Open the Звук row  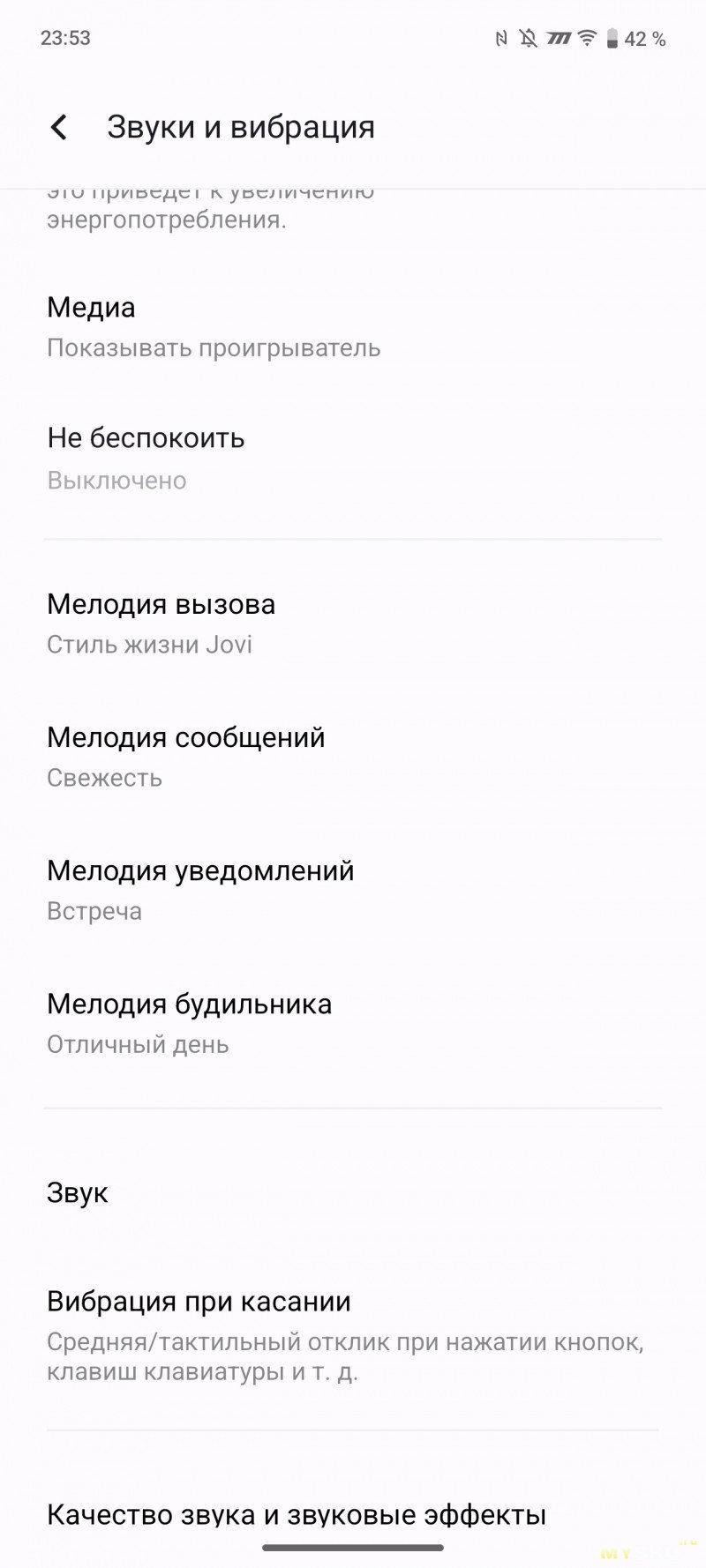point(353,1192)
